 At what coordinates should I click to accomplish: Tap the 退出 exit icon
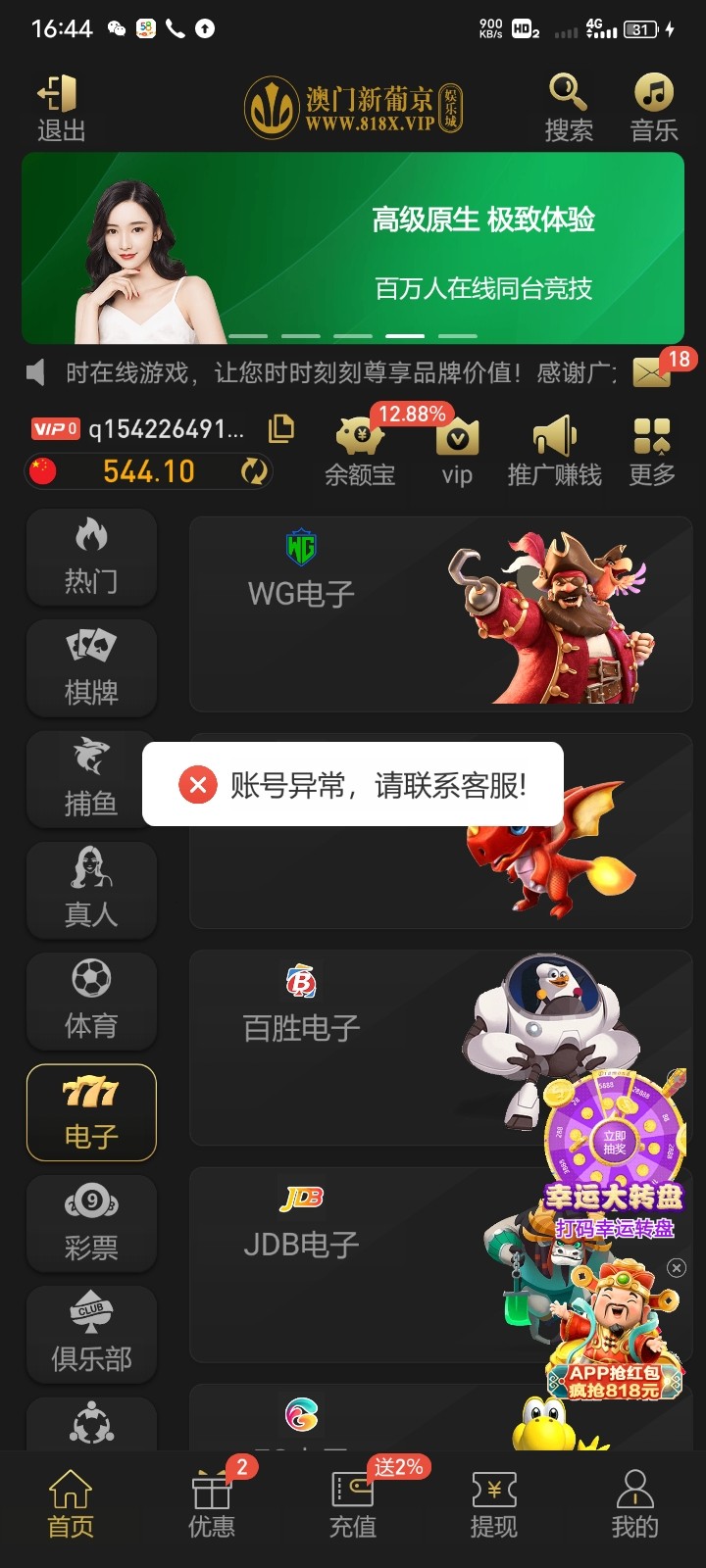tap(61, 108)
